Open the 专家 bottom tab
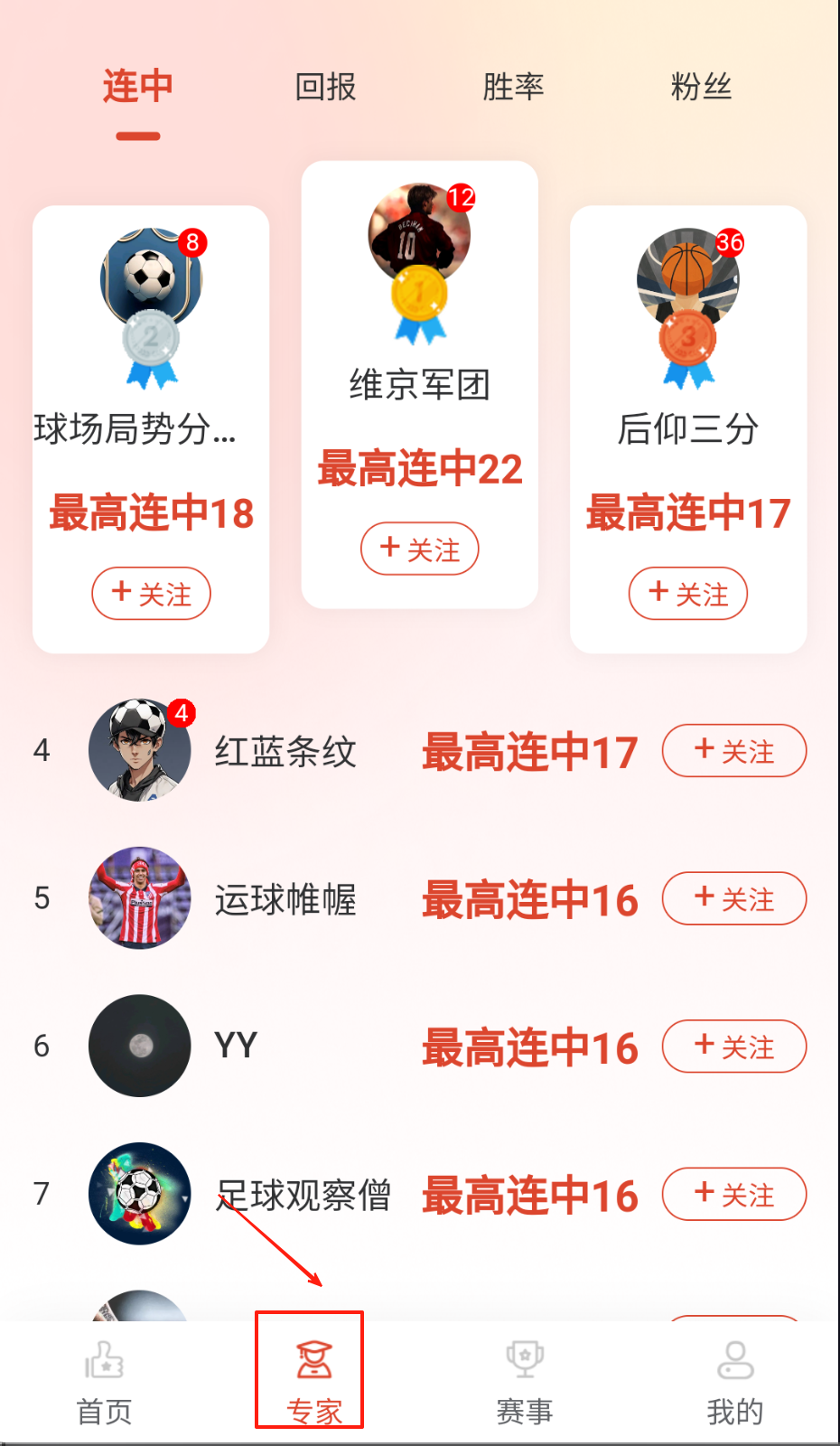 (x=313, y=1383)
